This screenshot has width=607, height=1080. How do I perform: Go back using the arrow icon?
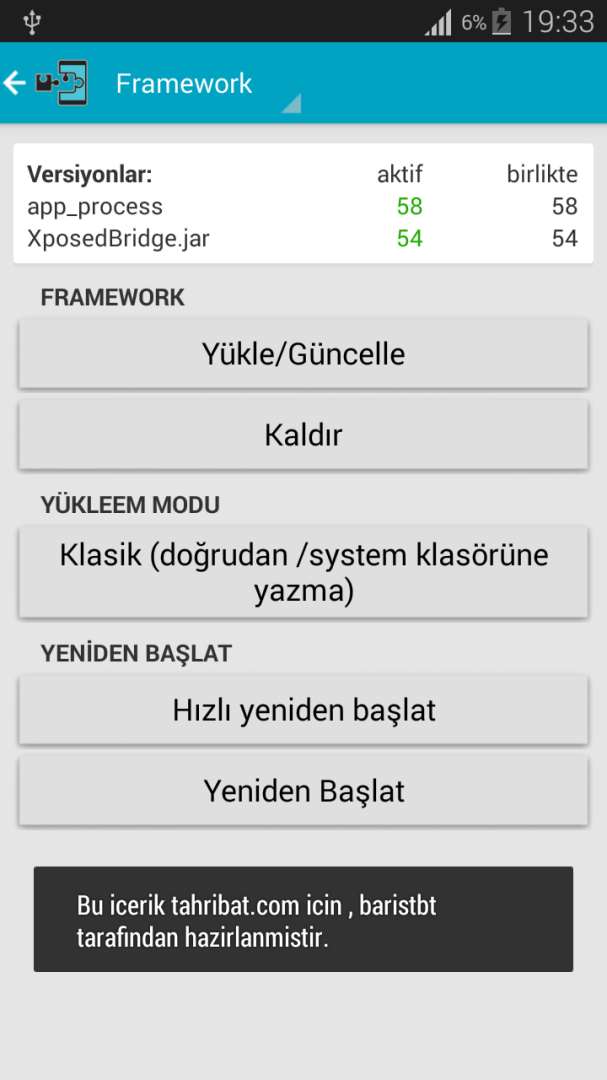click(14, 83)
